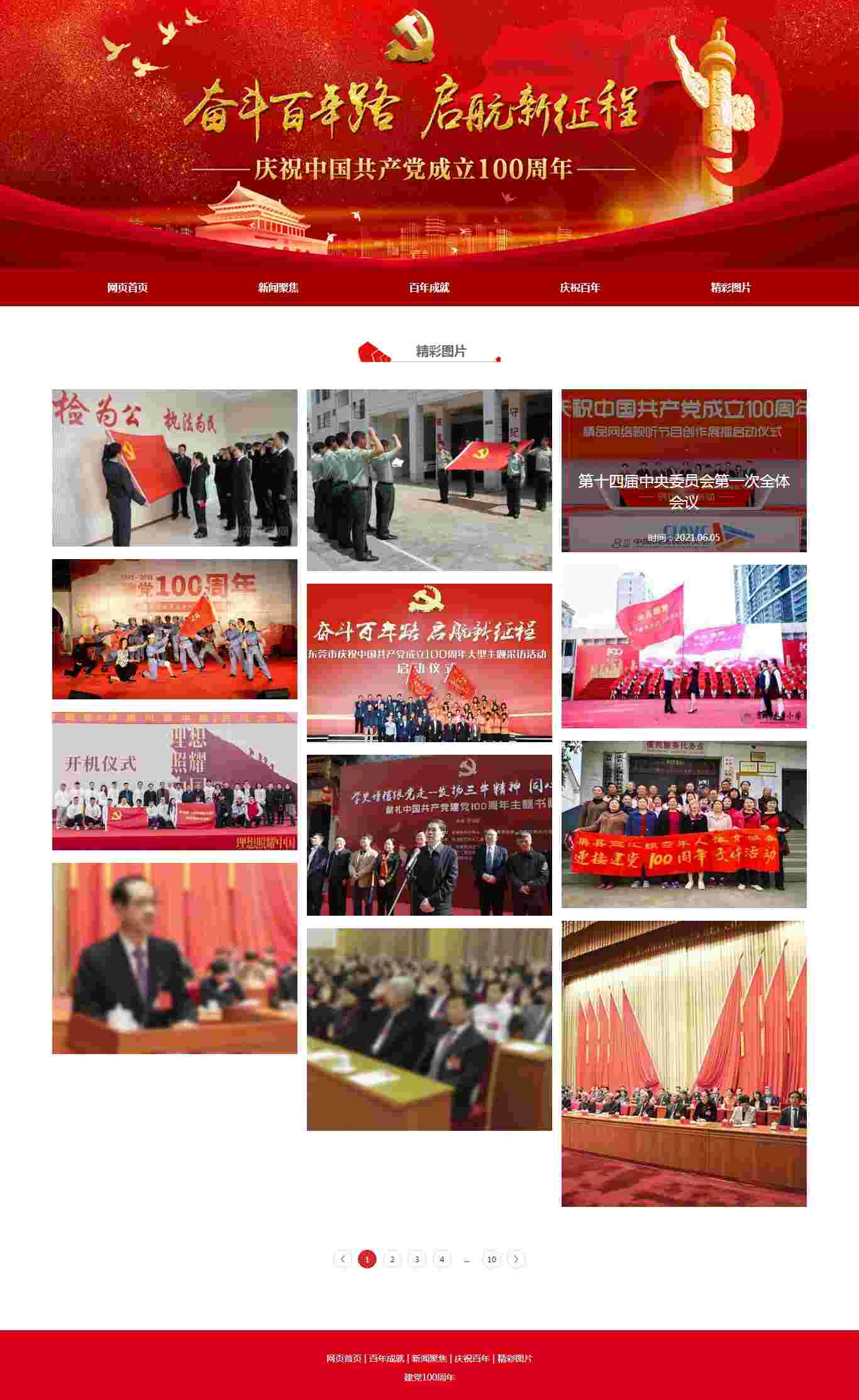View the 东莞市 大型主题采访活动 启动仪式 photo

429,663
